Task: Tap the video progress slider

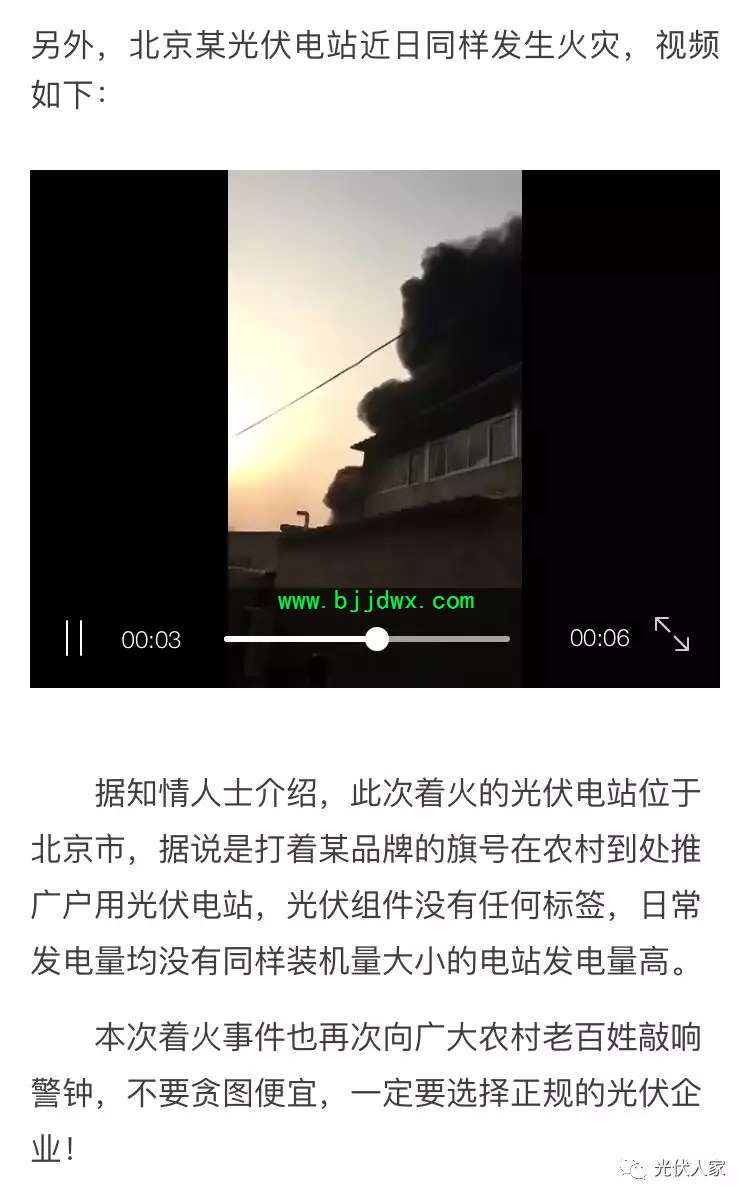Action: (367, 639)
